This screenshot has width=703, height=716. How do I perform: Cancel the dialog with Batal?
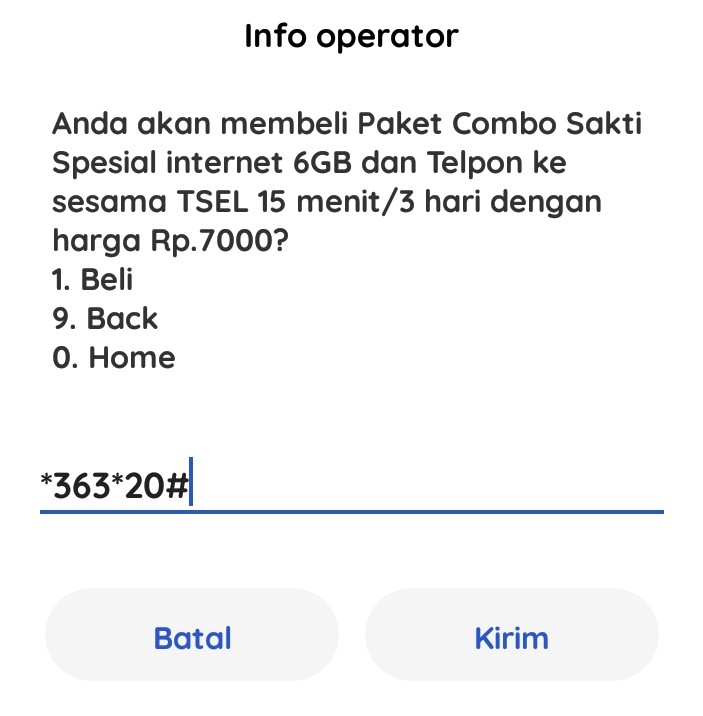[x=192, y=636]
